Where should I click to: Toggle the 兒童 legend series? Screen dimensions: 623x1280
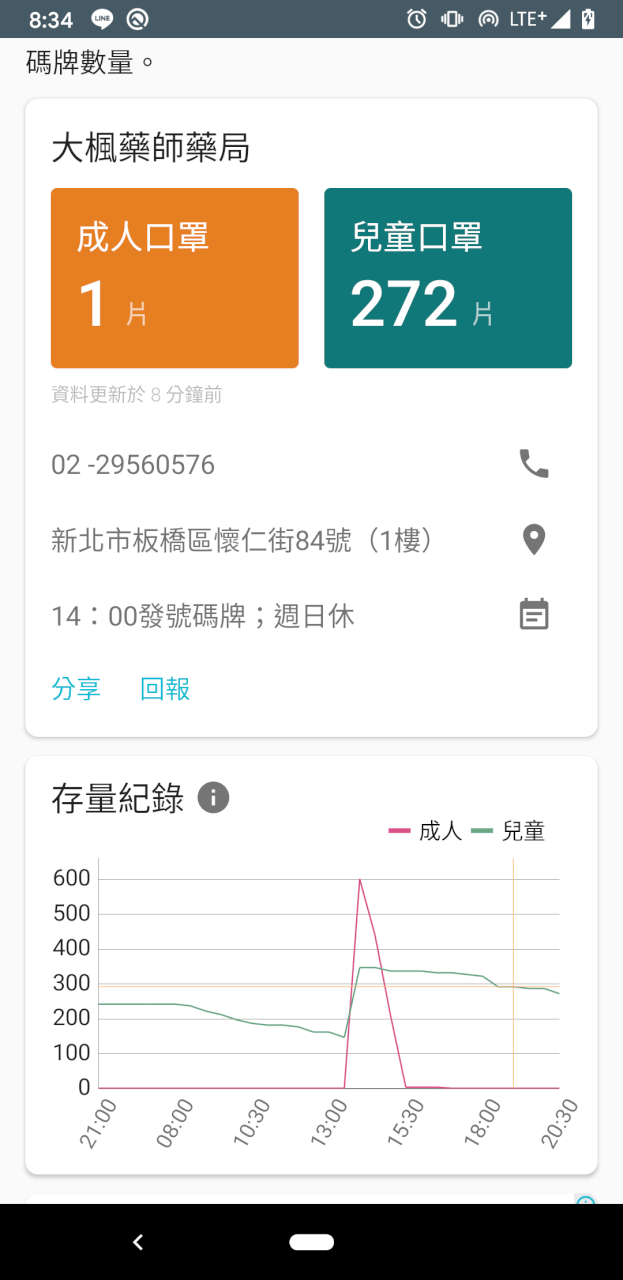click(x=508, y=831)
